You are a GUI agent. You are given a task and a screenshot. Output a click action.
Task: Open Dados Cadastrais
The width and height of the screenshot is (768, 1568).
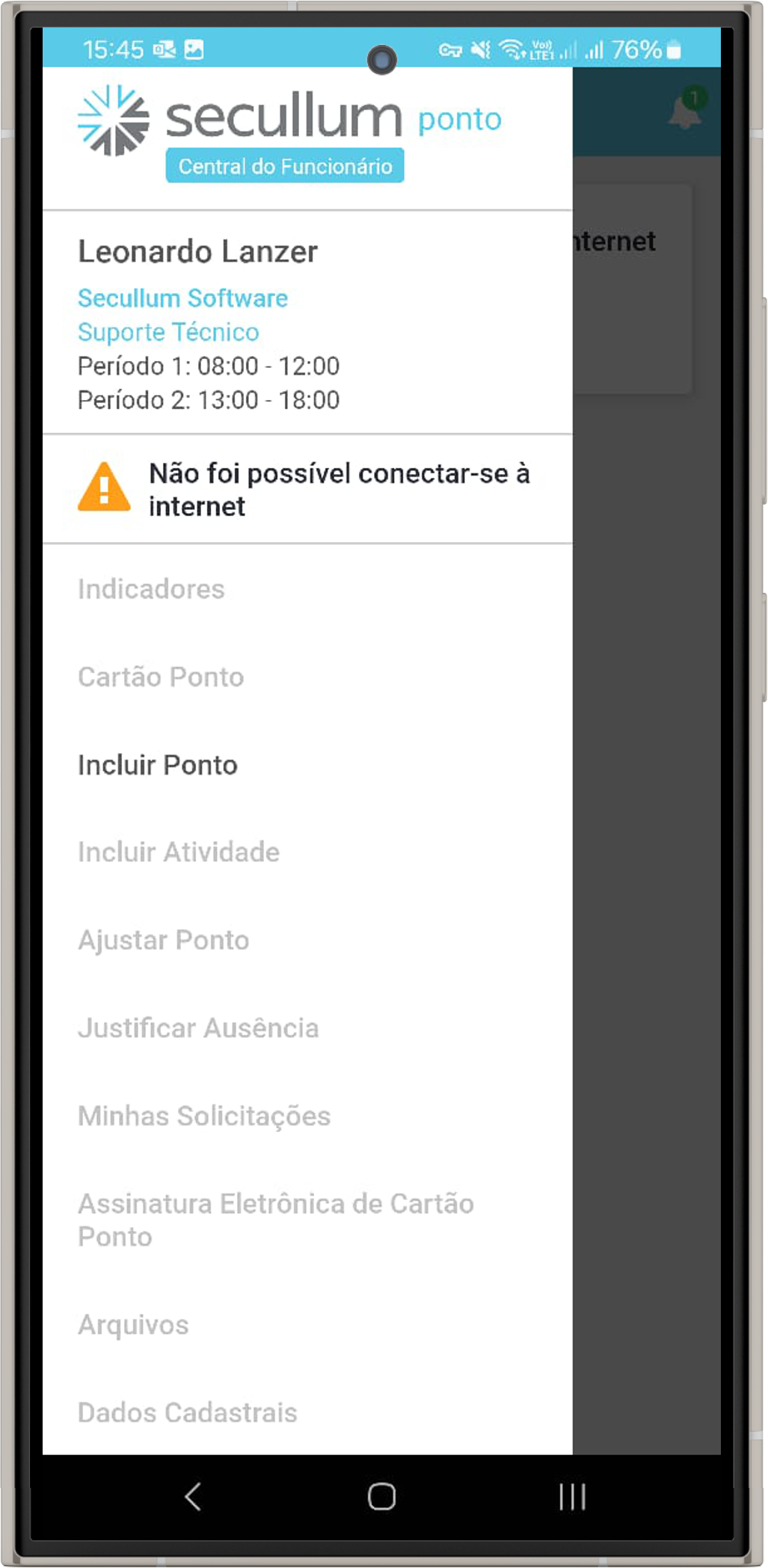188,1412
